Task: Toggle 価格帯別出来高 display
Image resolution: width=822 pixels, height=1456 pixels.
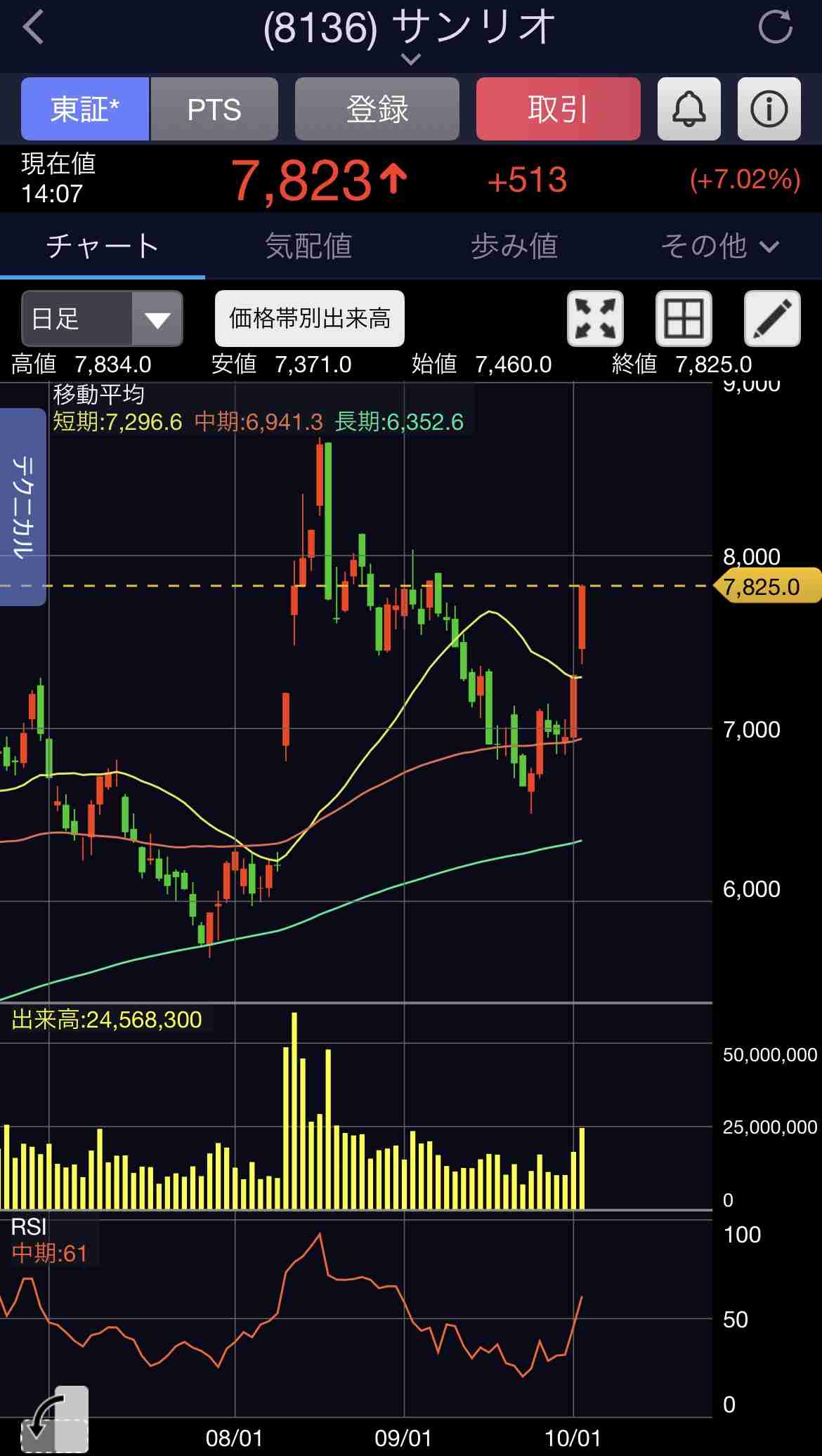Action: click(x=310, y=319)
